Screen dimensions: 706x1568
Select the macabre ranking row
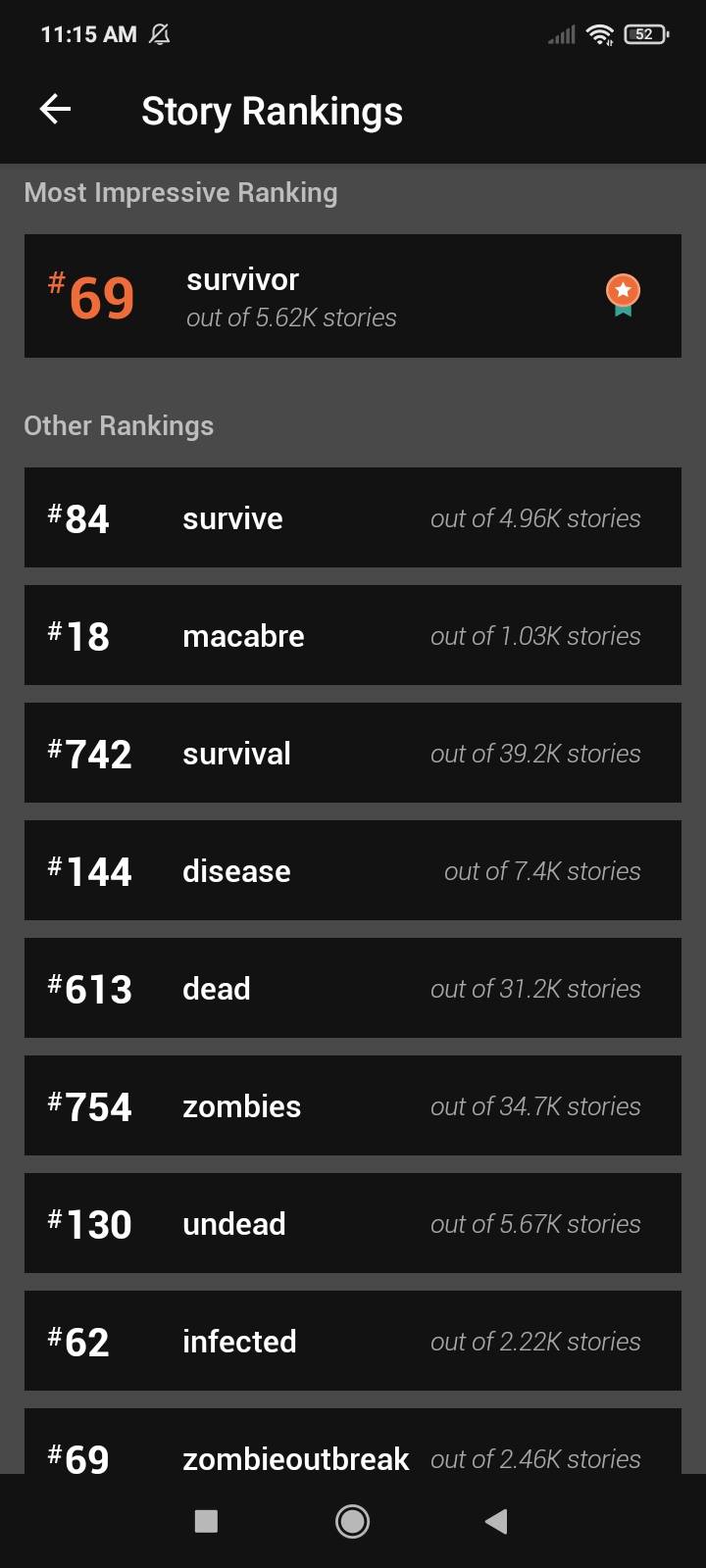tap(352, 635)
